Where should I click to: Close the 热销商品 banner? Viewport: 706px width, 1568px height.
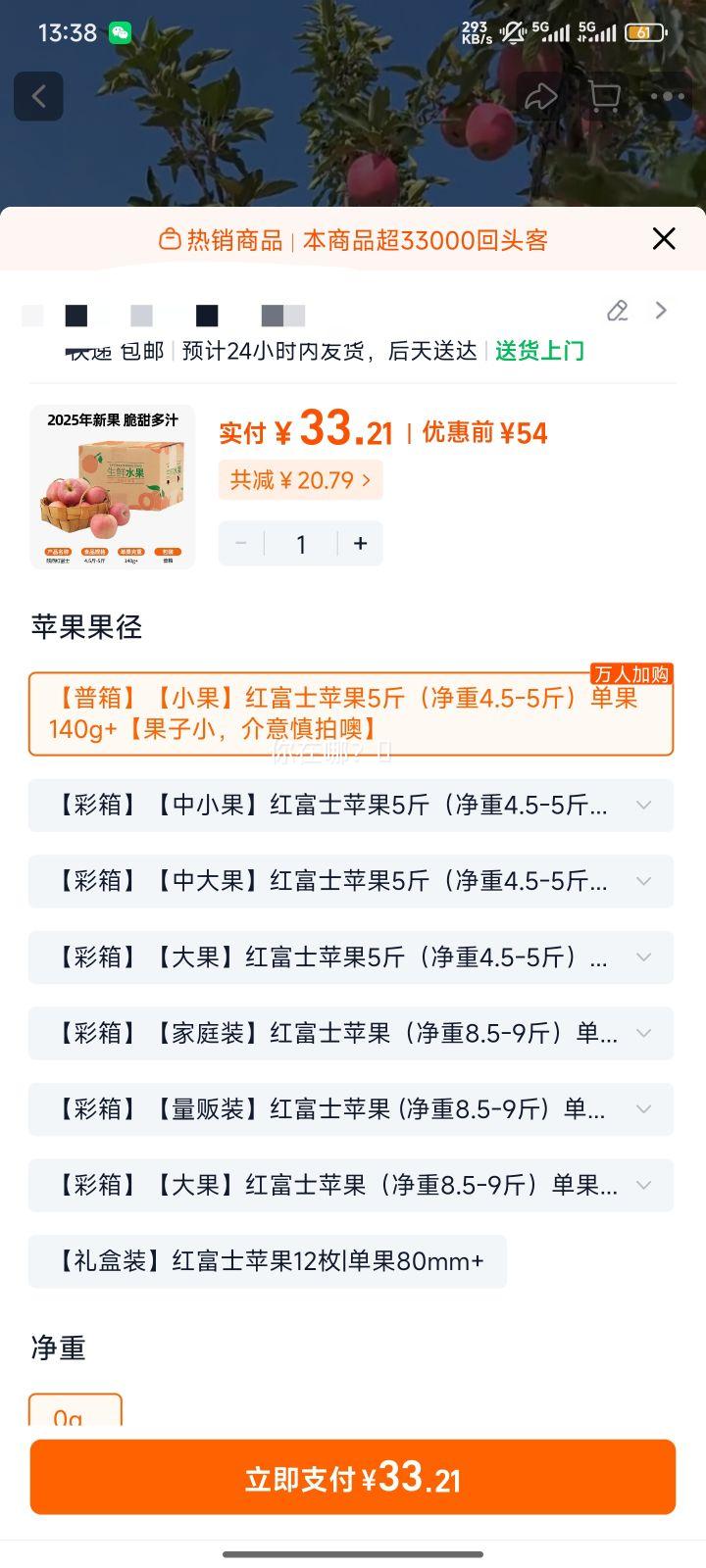click(663, 238)
